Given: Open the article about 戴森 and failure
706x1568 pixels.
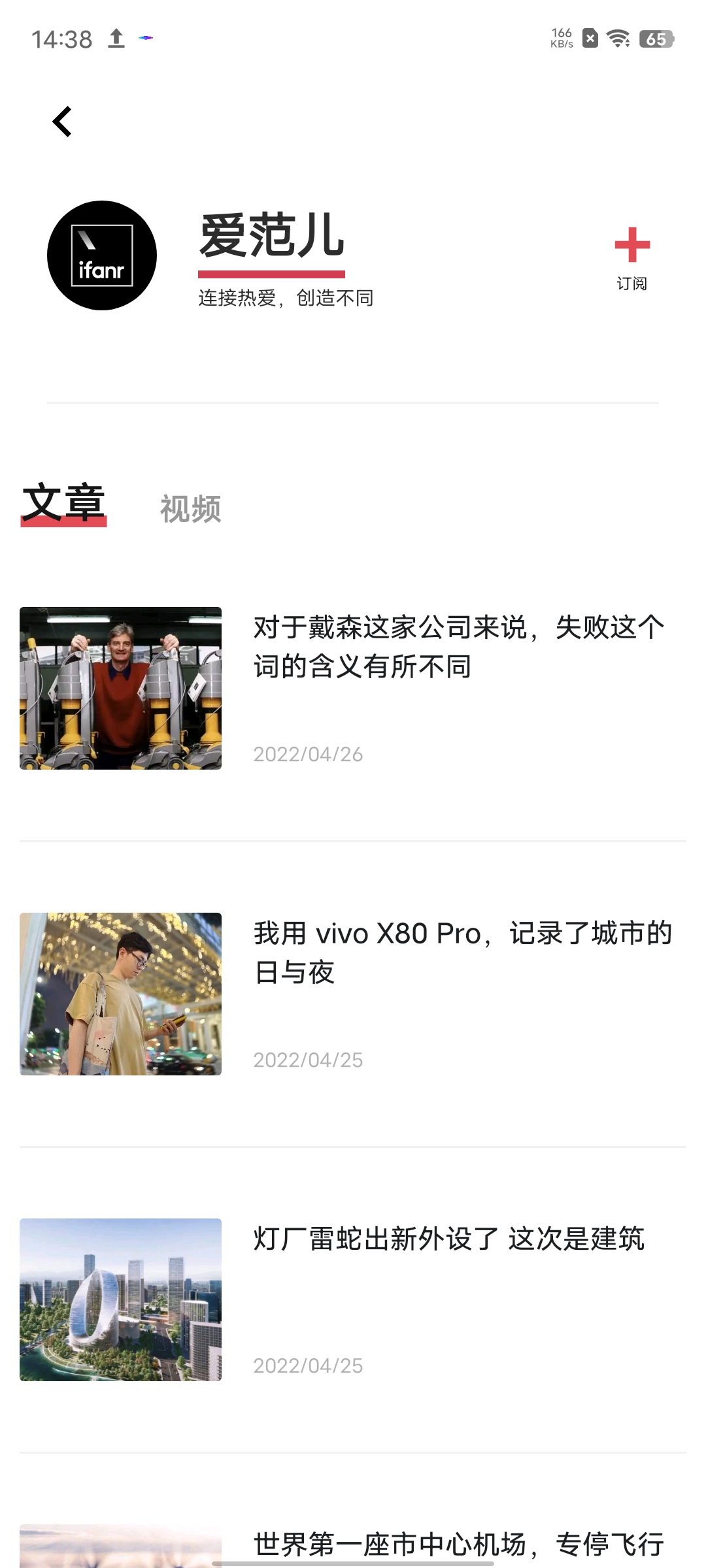Looking at the screenshot, I should (353, 688).
